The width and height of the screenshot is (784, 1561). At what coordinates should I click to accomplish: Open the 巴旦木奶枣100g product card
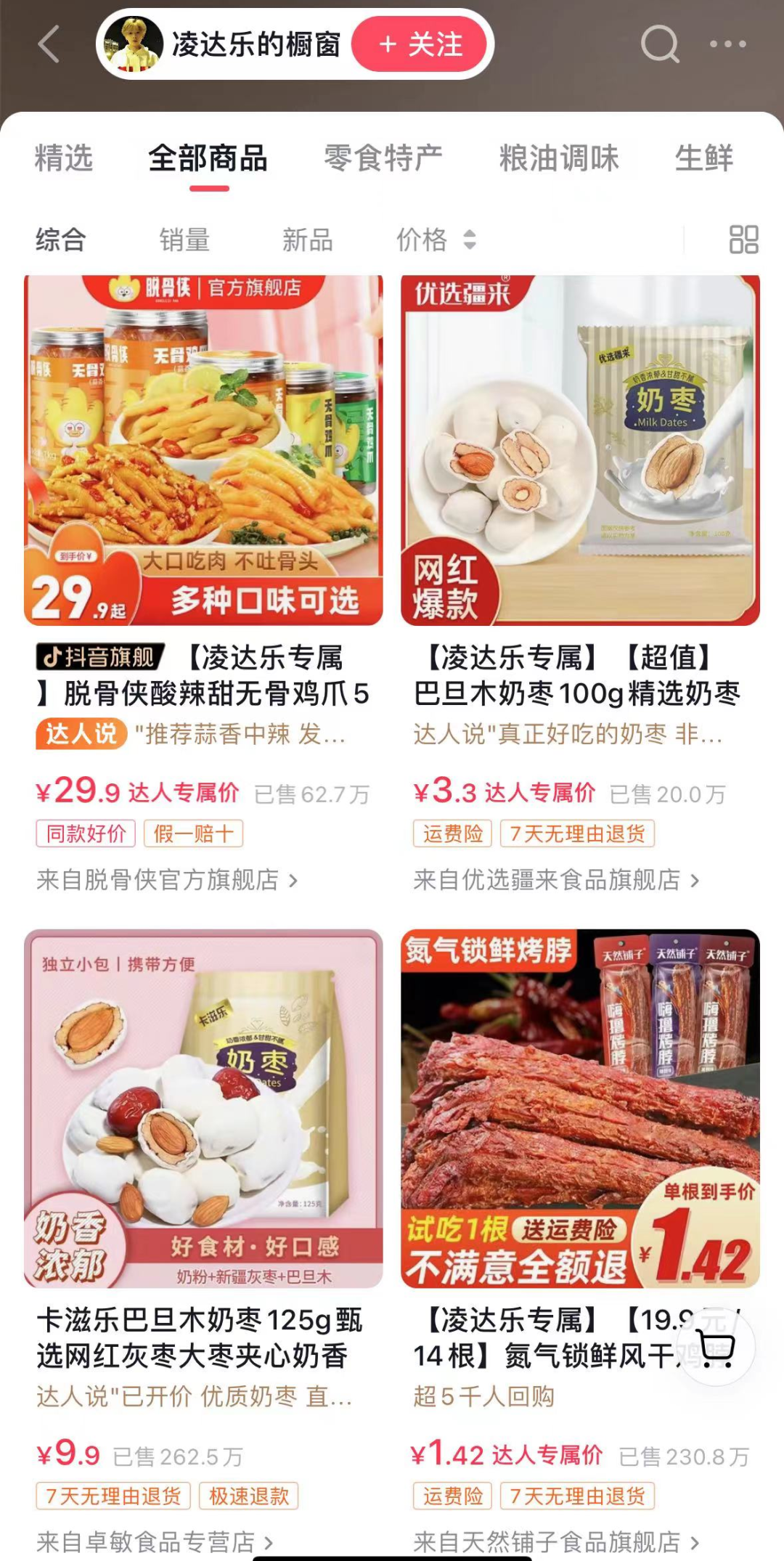tap(580, 450)
